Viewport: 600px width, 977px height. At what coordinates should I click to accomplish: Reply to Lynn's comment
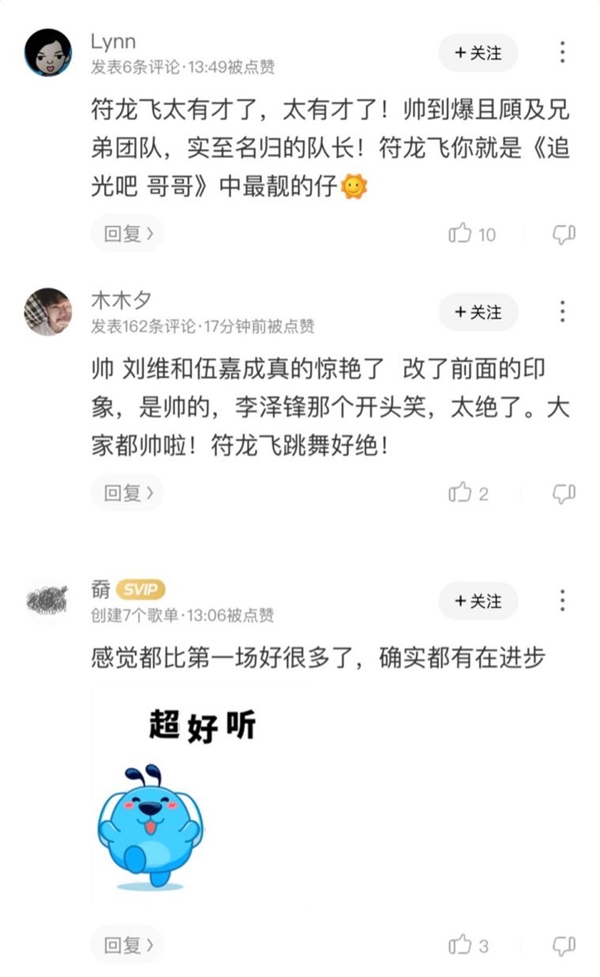(127, 234)
